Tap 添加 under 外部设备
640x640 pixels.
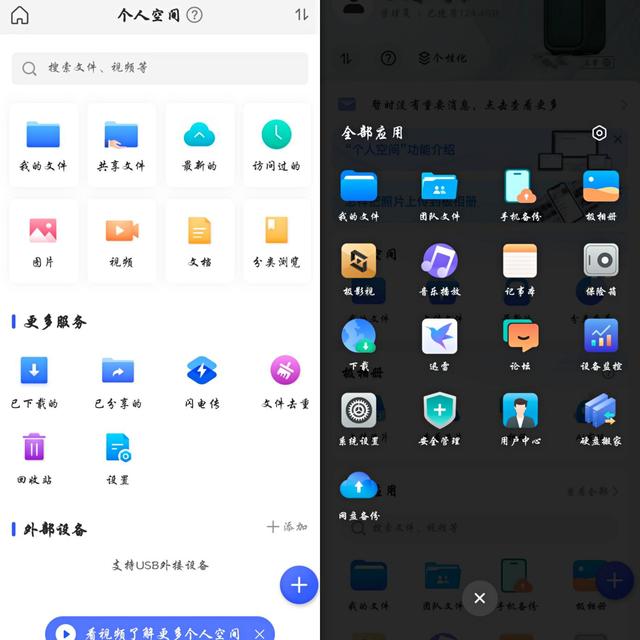(x=287, y=526)
